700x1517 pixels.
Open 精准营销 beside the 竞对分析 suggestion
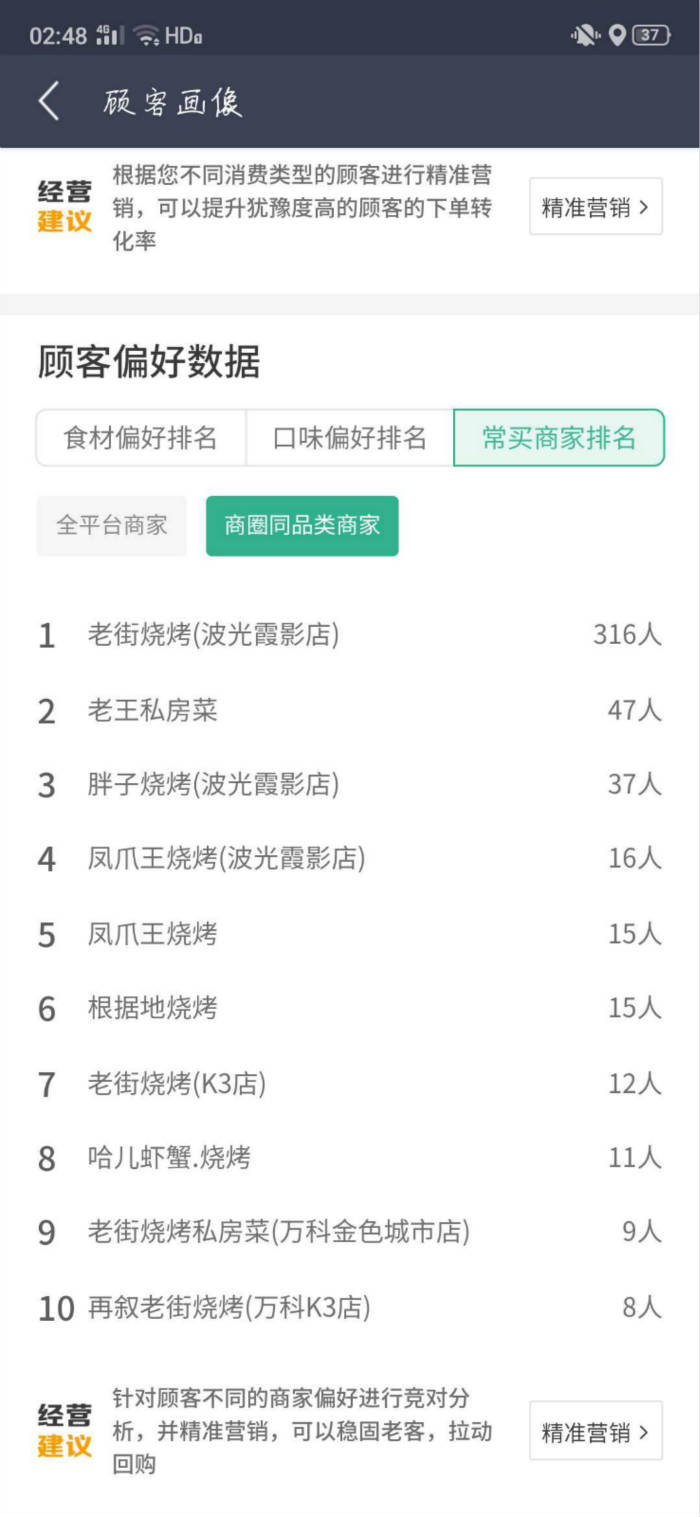pyautogui.click(x=595, y=1431)
